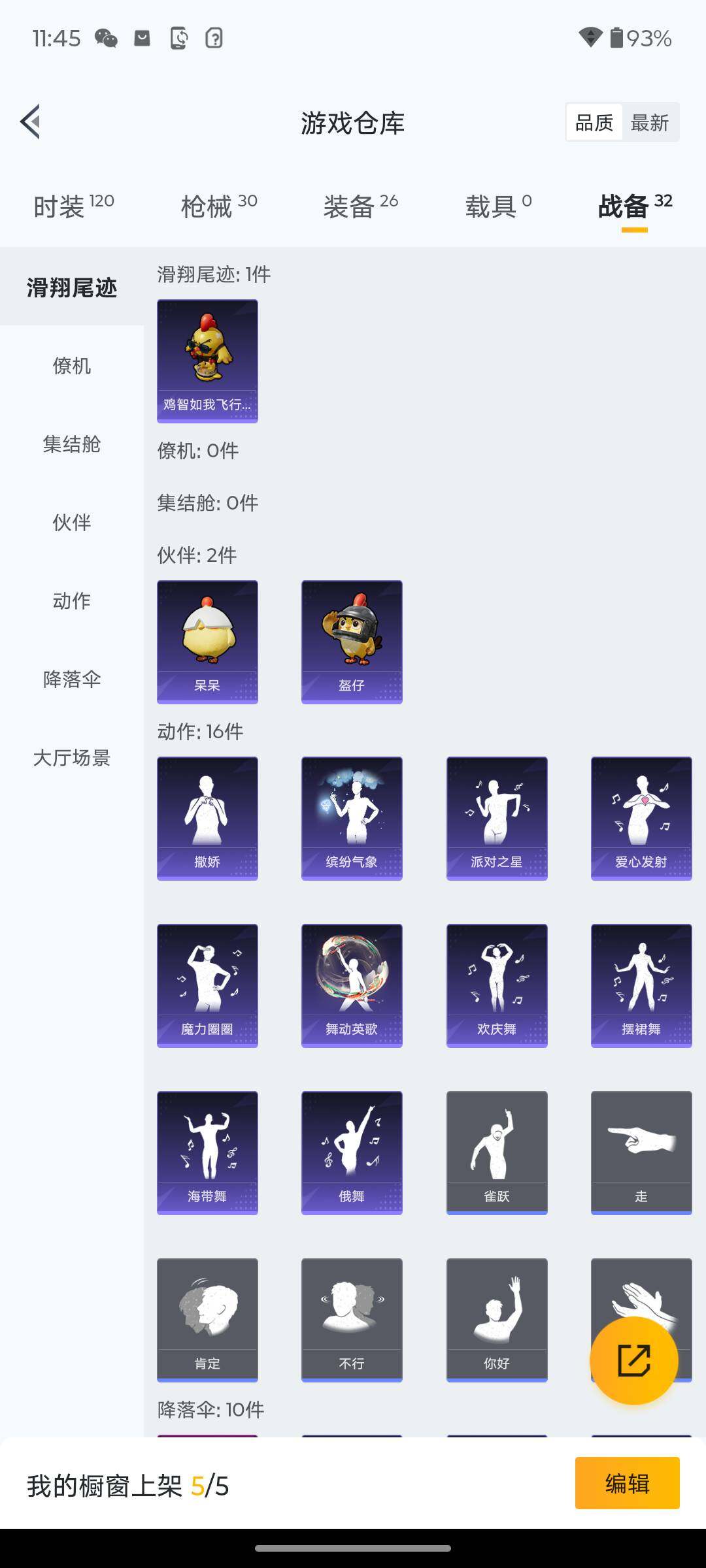Jump to the 伙伴 category

72,523
